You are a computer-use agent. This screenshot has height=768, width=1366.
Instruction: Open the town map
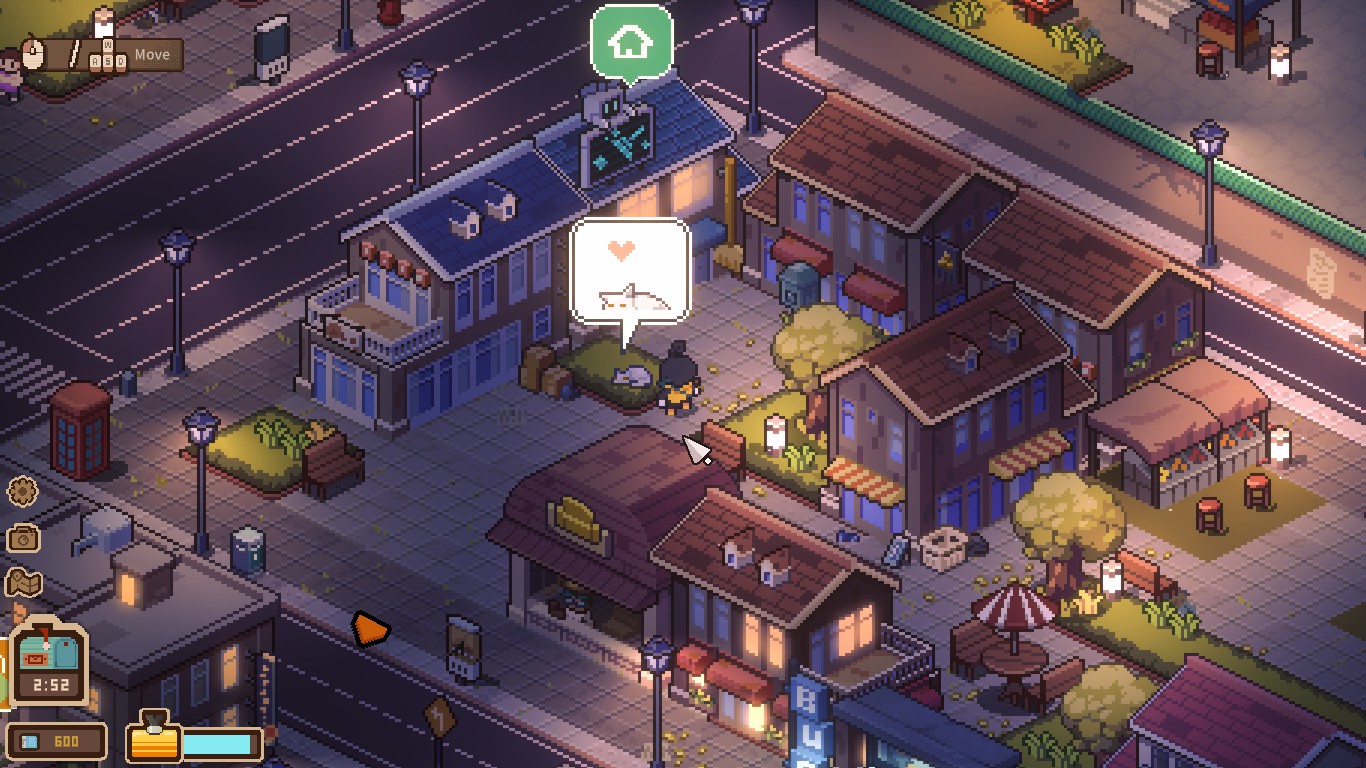pos(23,582)
